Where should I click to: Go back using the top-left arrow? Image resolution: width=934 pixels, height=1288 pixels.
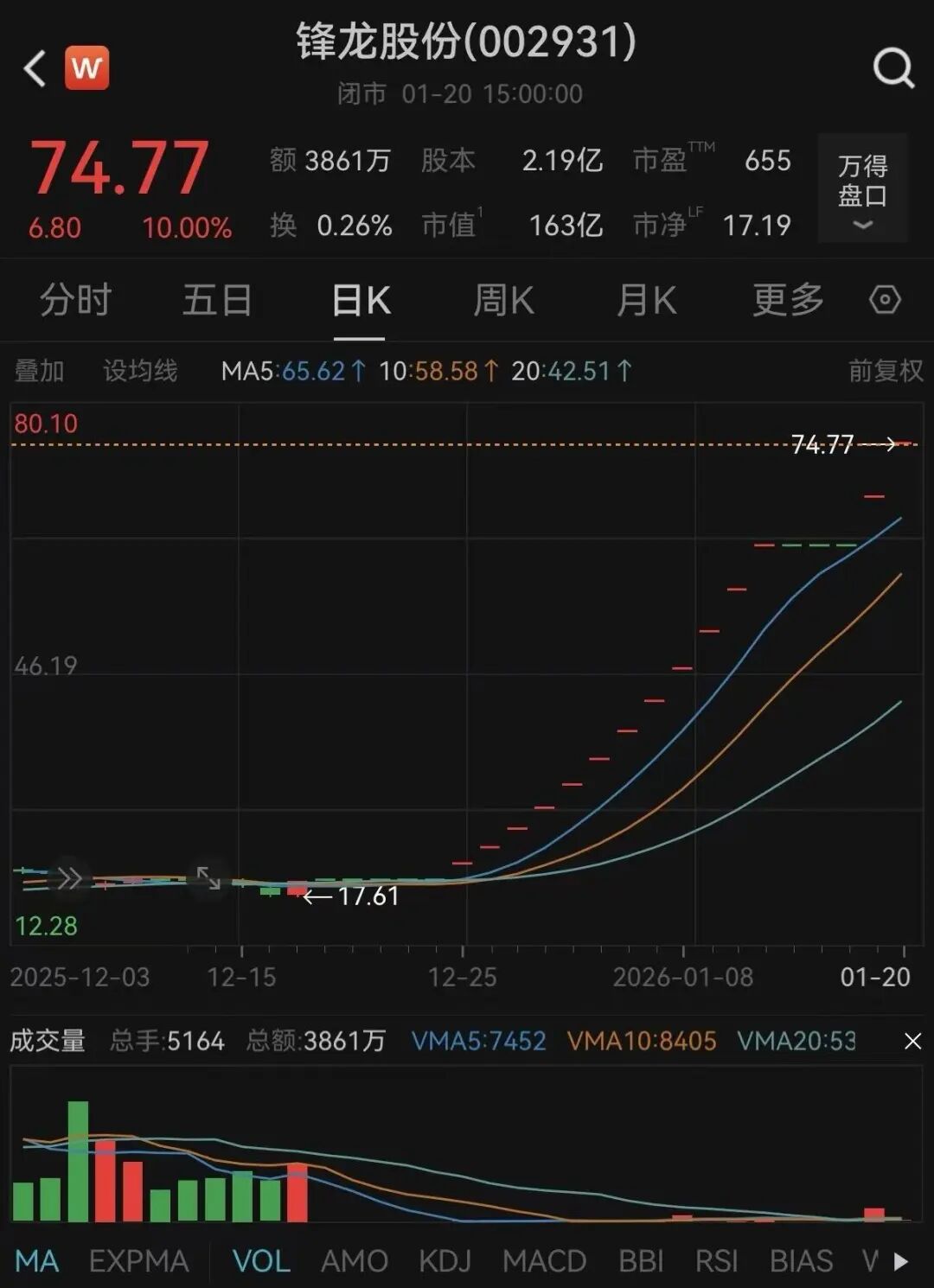pyautogui.click(x=35, y=68)
